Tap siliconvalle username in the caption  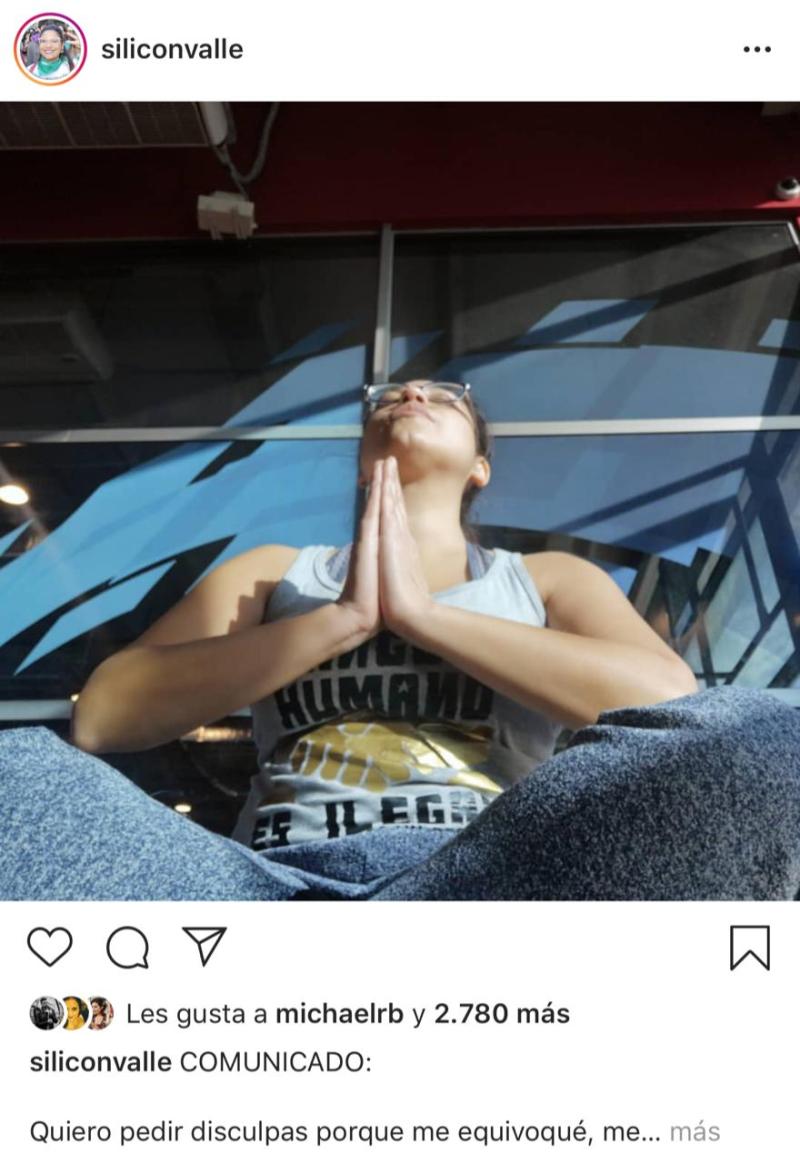(x=100, y=1062)
